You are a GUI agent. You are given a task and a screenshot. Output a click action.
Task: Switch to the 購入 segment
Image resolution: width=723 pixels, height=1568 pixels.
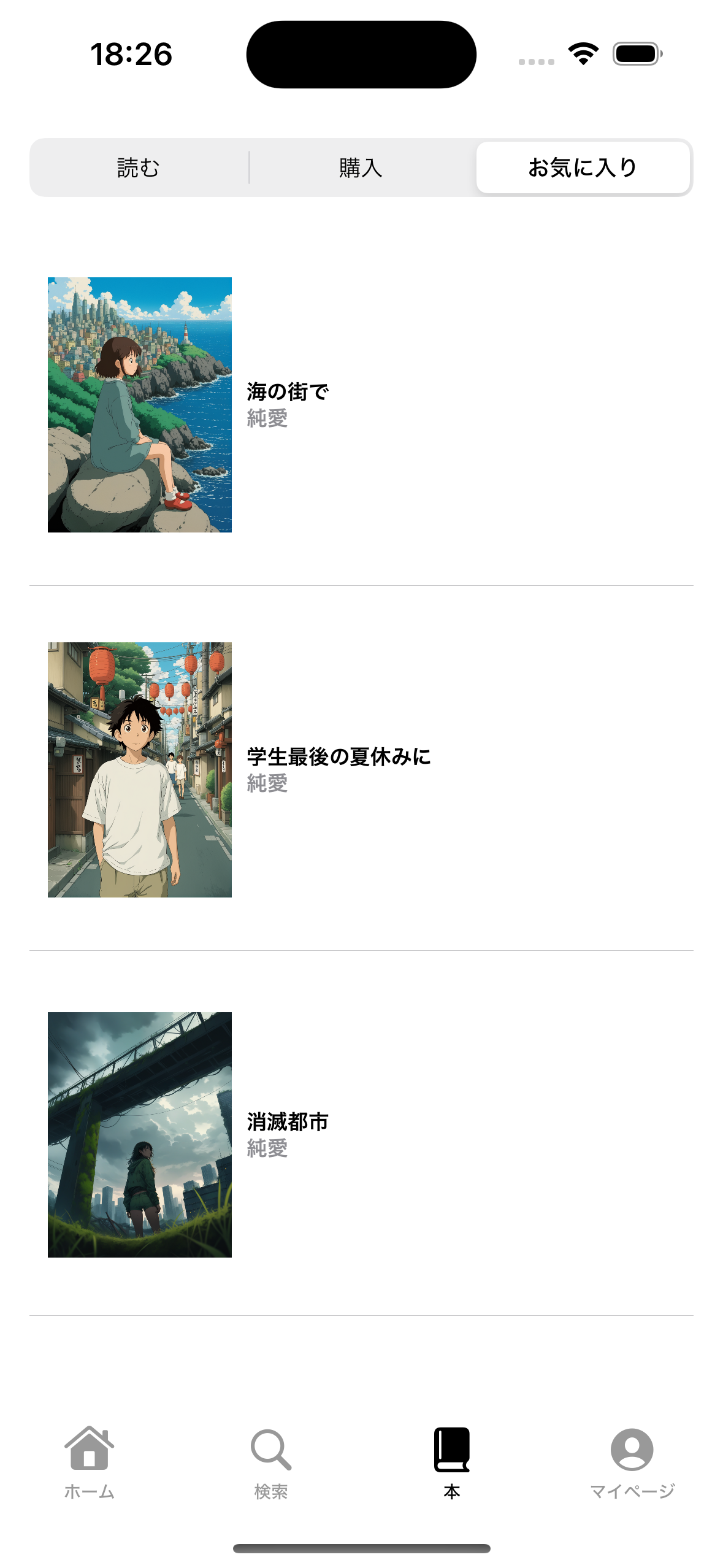point(361,167)
